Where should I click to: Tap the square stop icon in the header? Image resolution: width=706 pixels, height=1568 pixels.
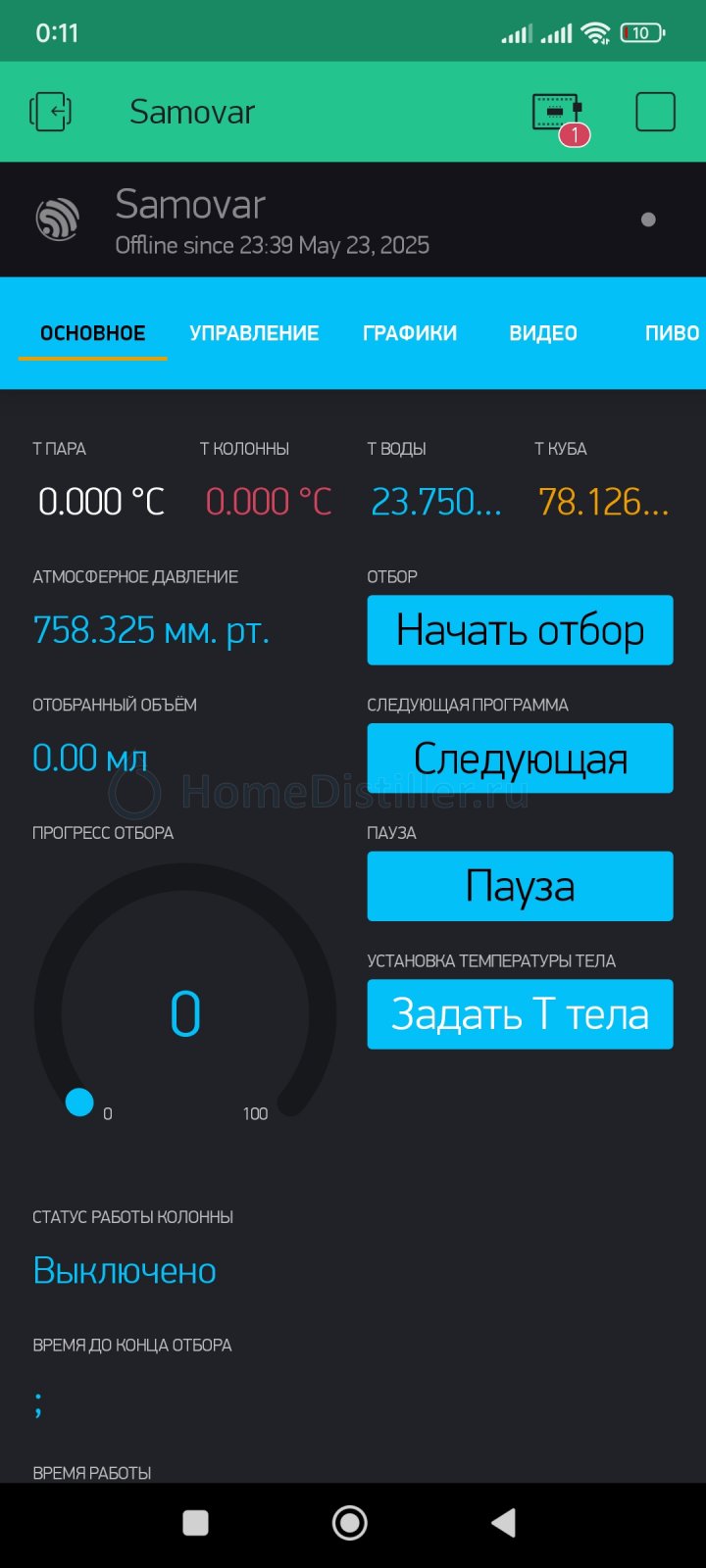point(655,112)
